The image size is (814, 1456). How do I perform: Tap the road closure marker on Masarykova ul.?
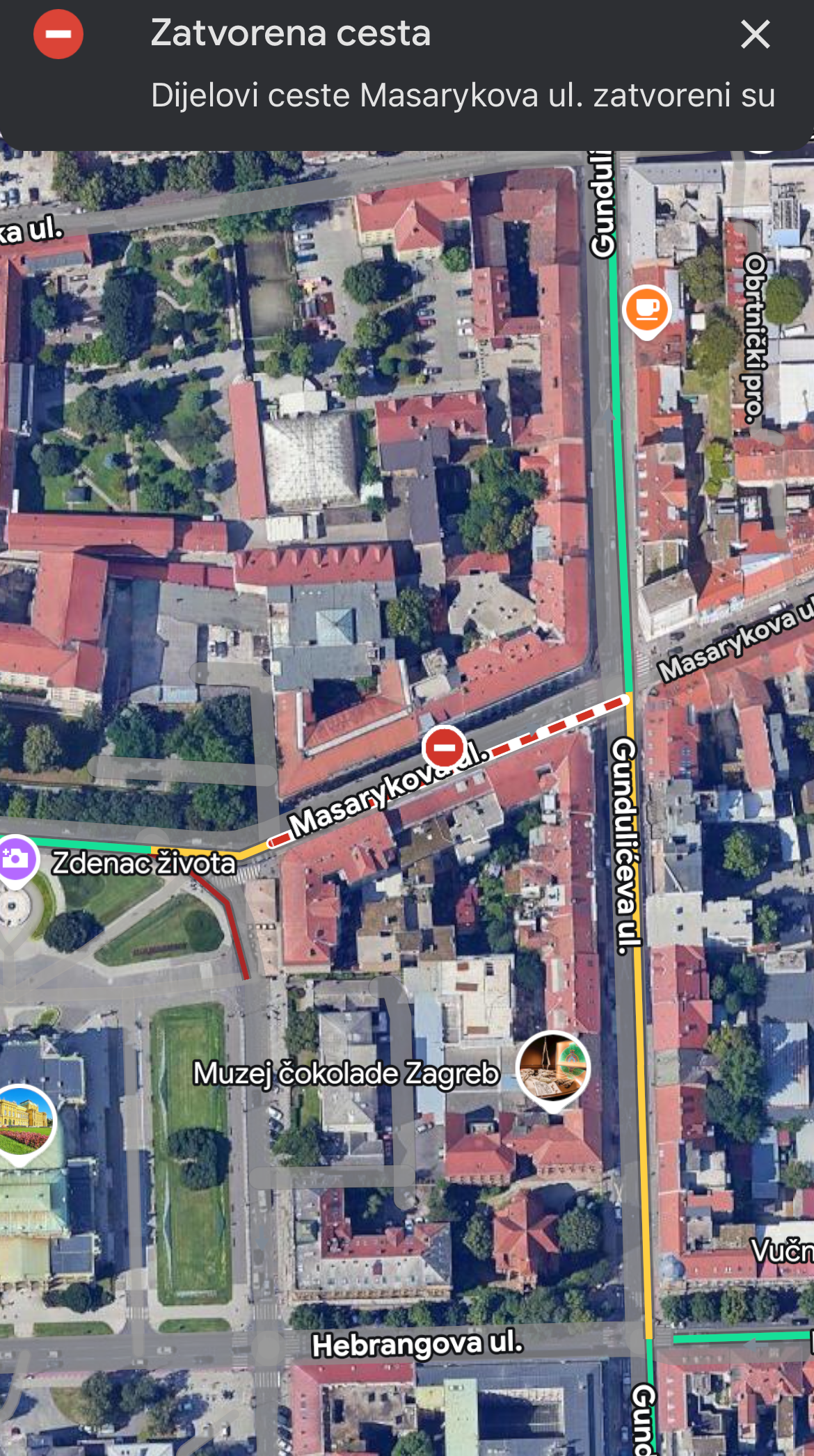[x=444, y=748]
